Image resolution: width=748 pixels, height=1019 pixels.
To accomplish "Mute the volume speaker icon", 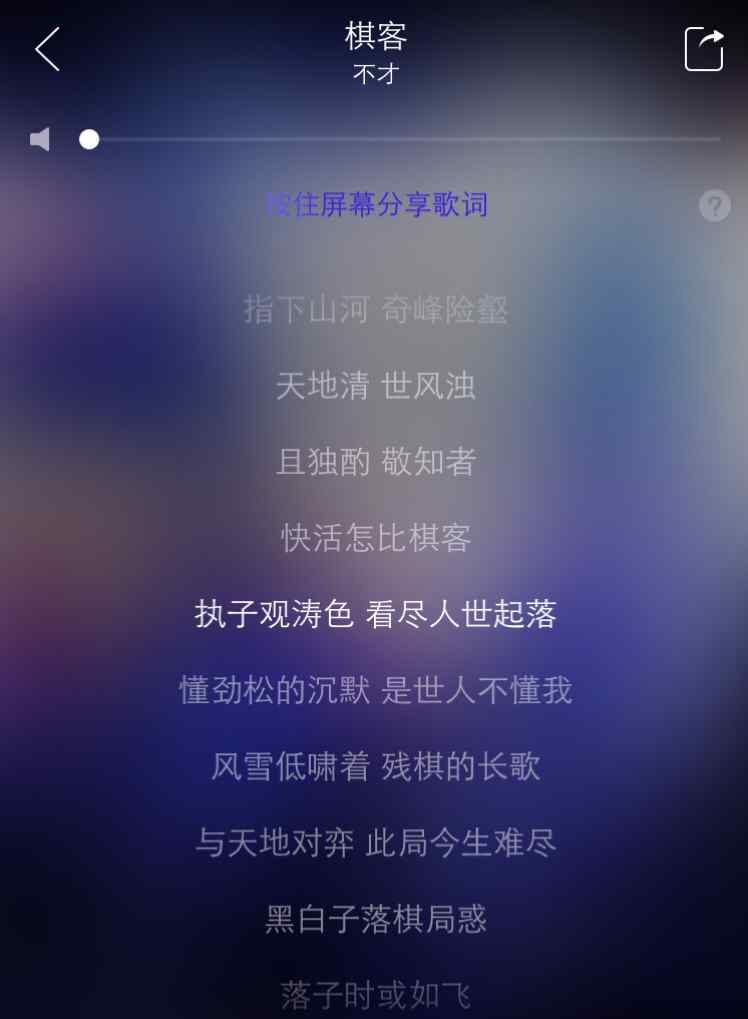I will 40,139.
